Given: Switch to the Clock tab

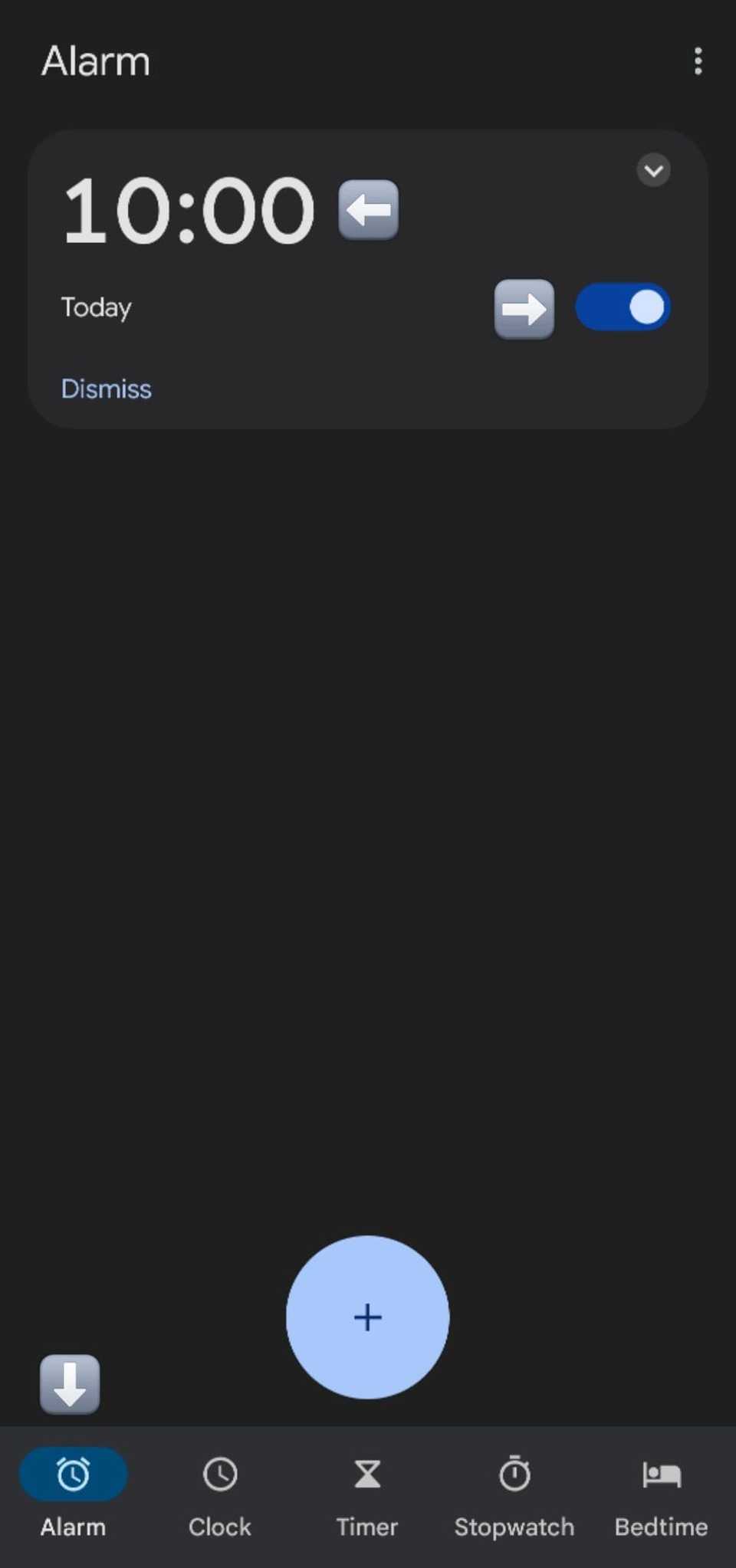Looking at the screenshot, I should click(x=220, y=1494).
